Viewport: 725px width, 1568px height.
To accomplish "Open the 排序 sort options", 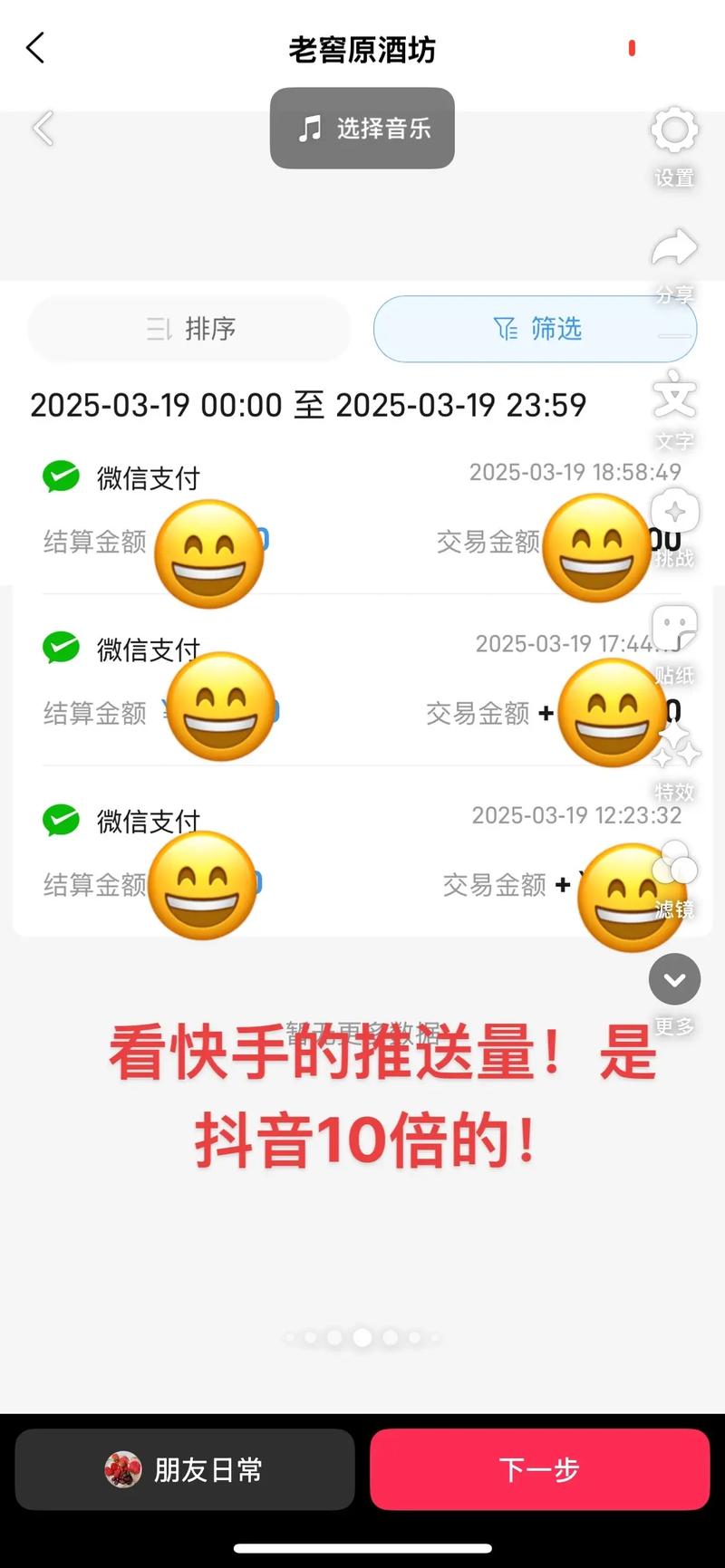I will click(x=188, y=329).
